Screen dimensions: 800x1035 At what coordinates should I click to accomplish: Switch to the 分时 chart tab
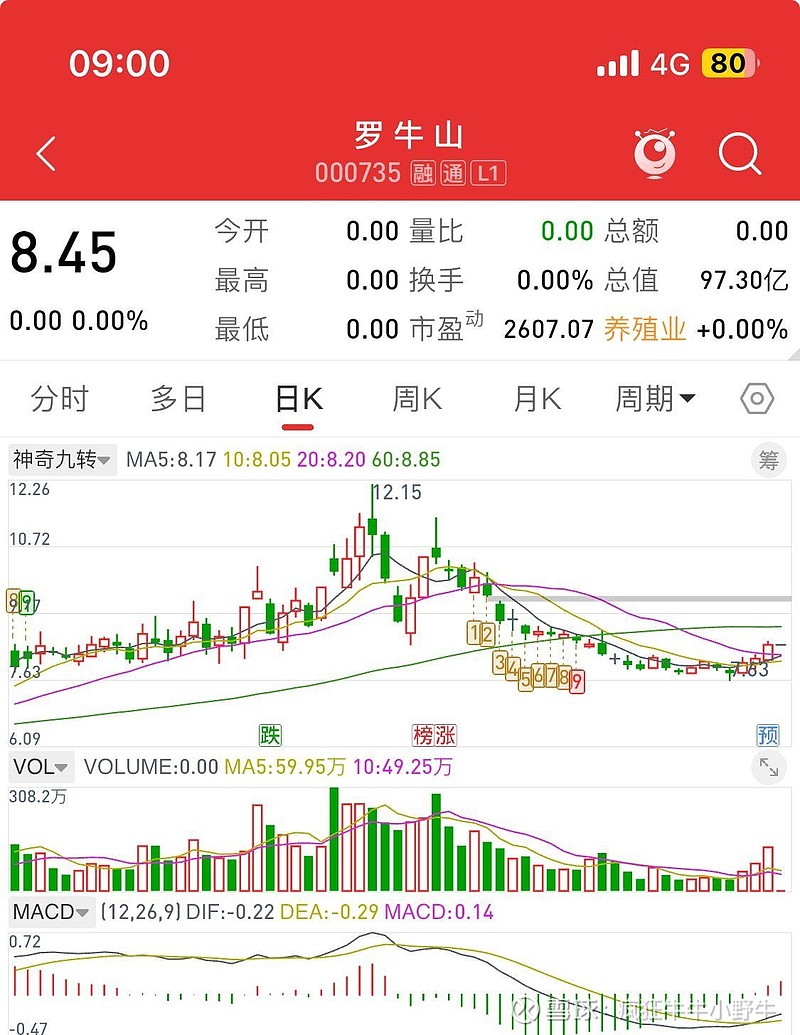pos(60,399)
